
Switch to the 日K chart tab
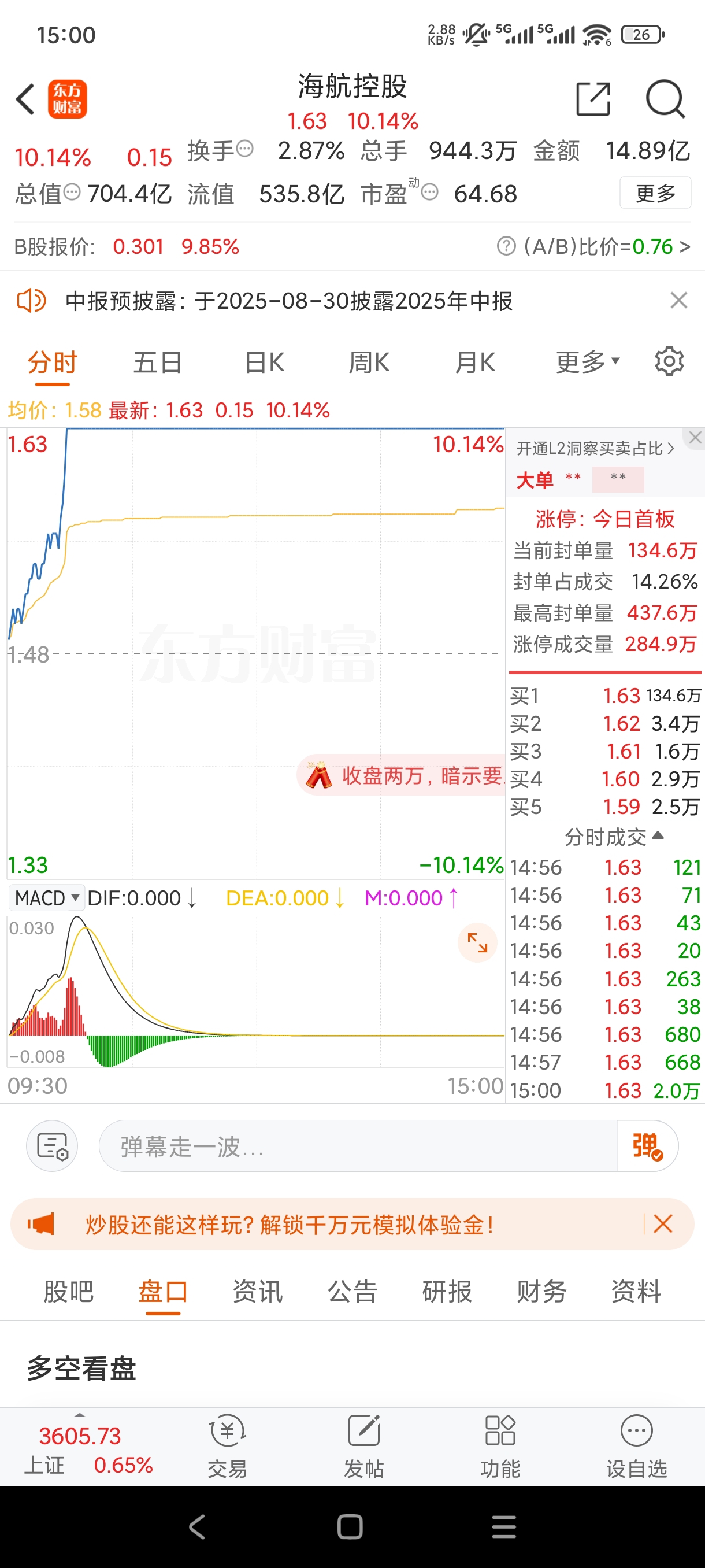click(264, 363)
